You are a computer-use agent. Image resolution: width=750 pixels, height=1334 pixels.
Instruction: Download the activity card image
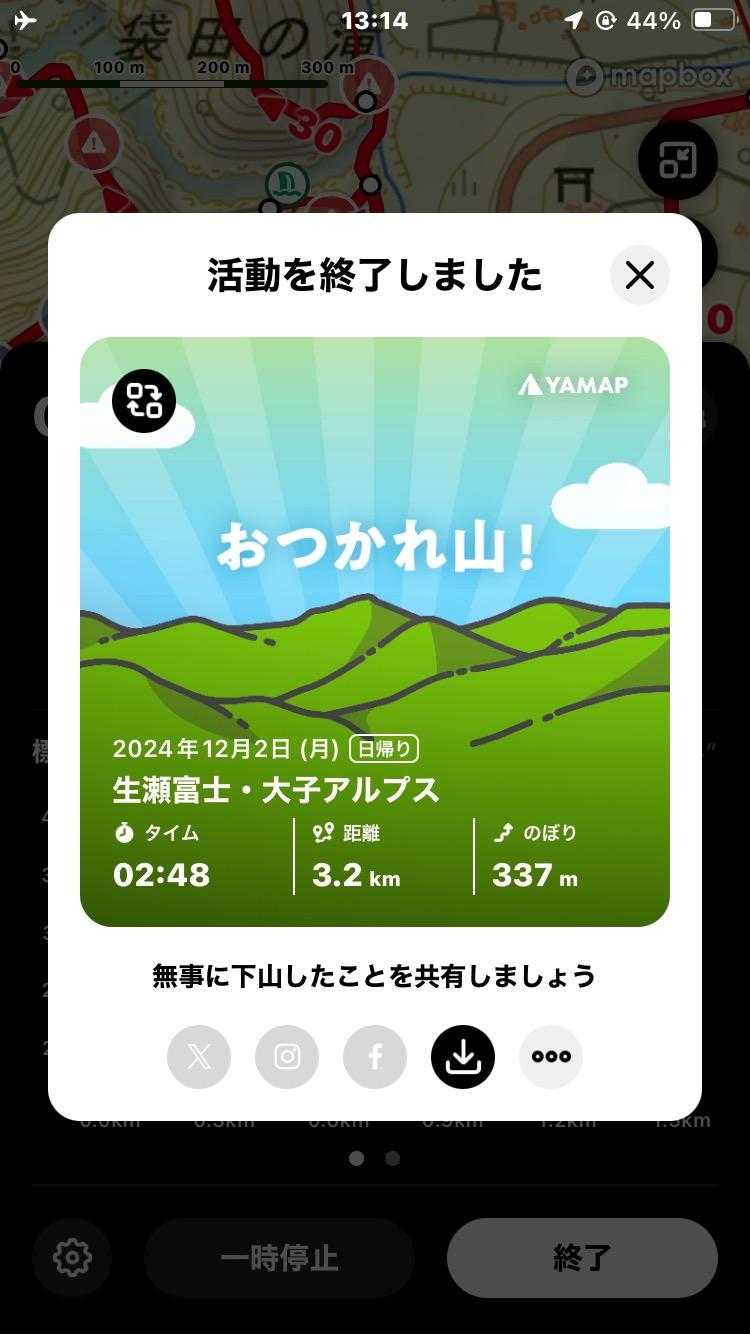click(x=463, y=1057)
